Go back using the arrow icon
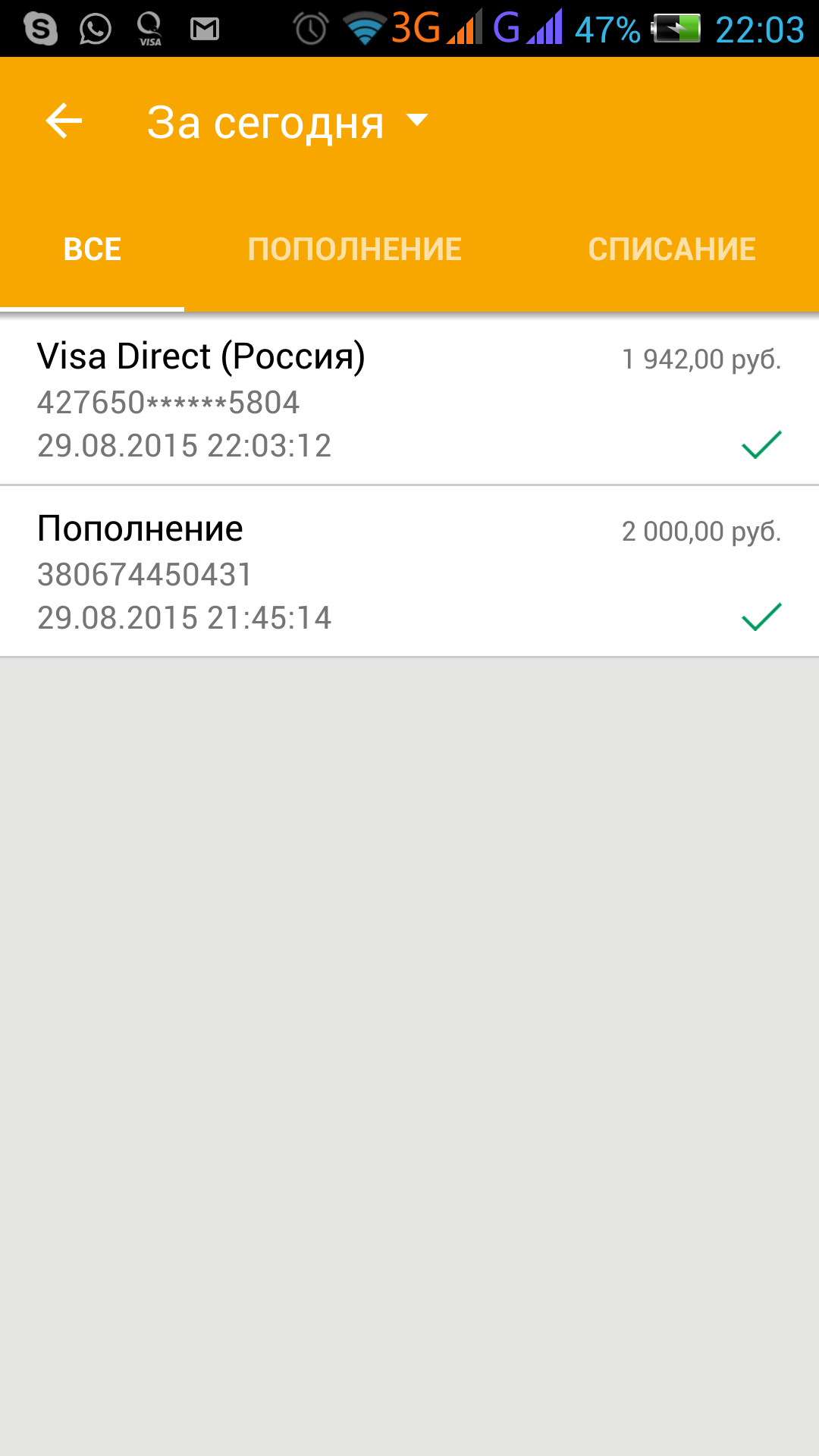Image resolution: width=819 pixels, height=1456 pixels. (64, 121)
